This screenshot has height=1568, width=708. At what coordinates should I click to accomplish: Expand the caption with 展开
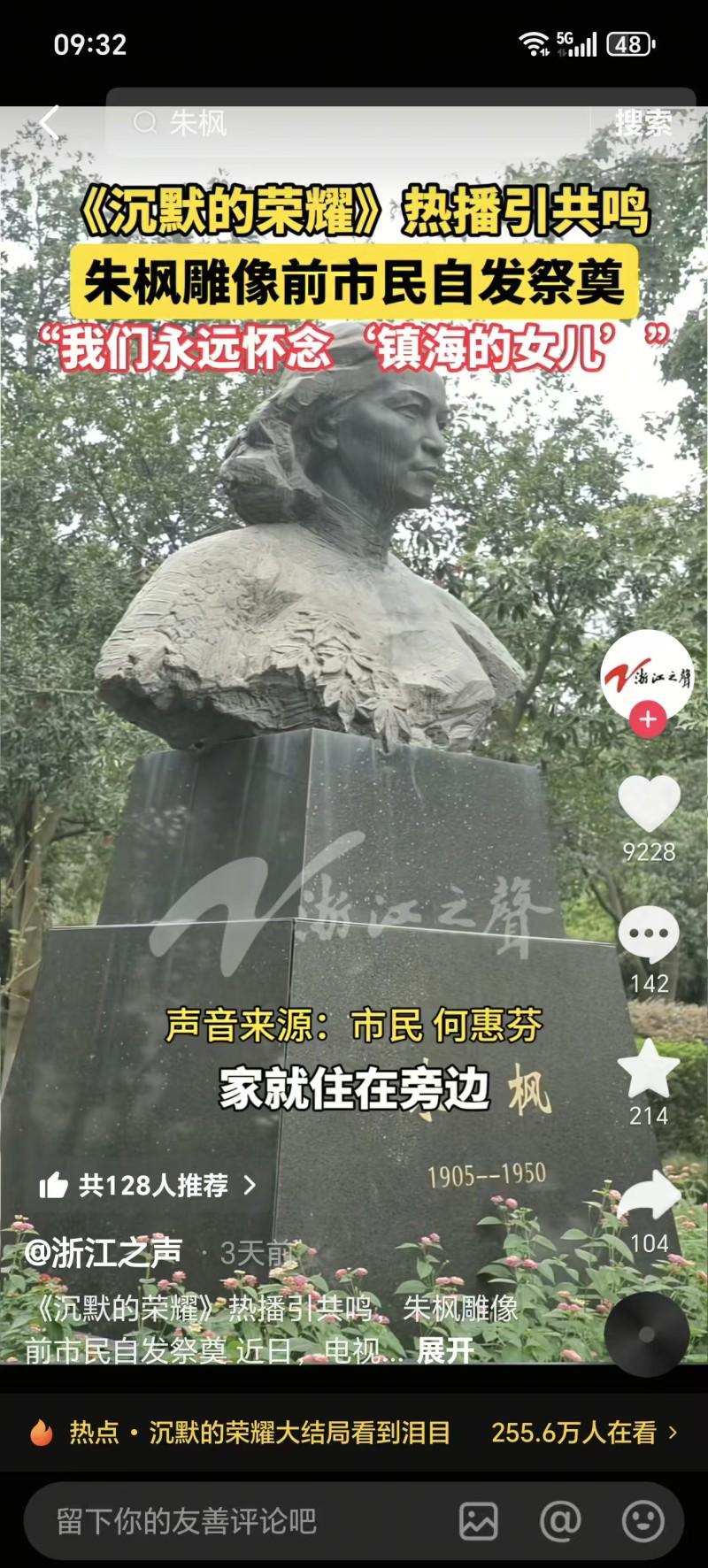pos(445,1351)
